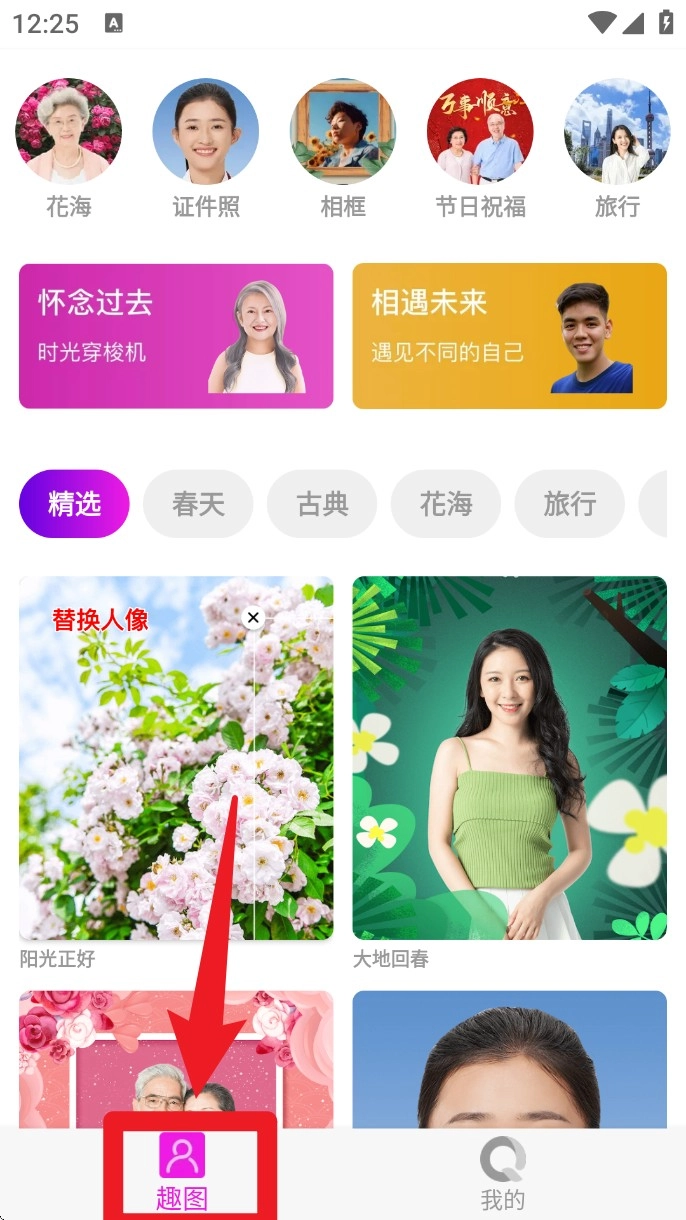Open the 相遇未来 banner
The height and width of the screenshot is (1220, 686).
[x=509, y=336]
